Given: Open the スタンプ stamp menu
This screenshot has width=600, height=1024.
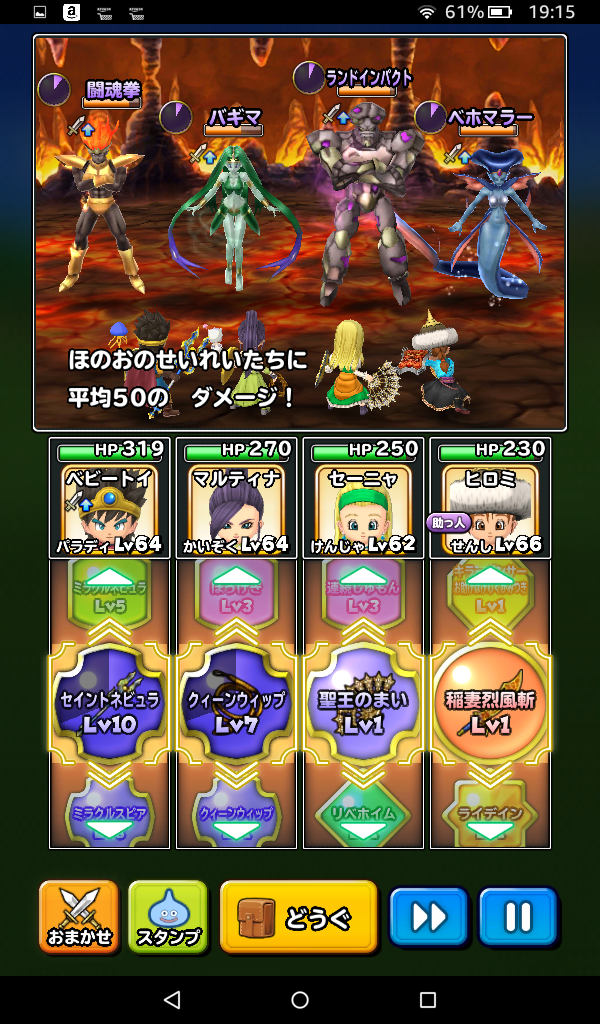Looking at the screenshot, I should (x=167, y=916).
